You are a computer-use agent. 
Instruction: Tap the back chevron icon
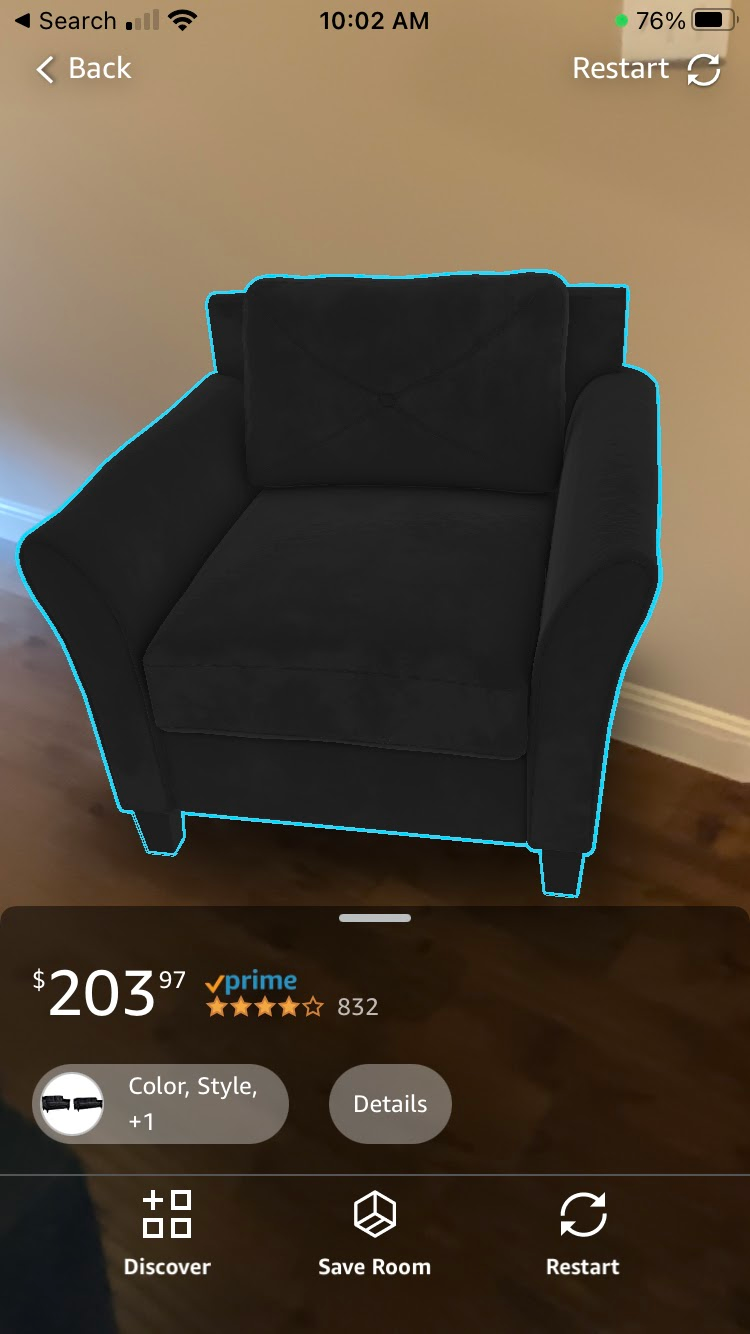pos(44,70)
